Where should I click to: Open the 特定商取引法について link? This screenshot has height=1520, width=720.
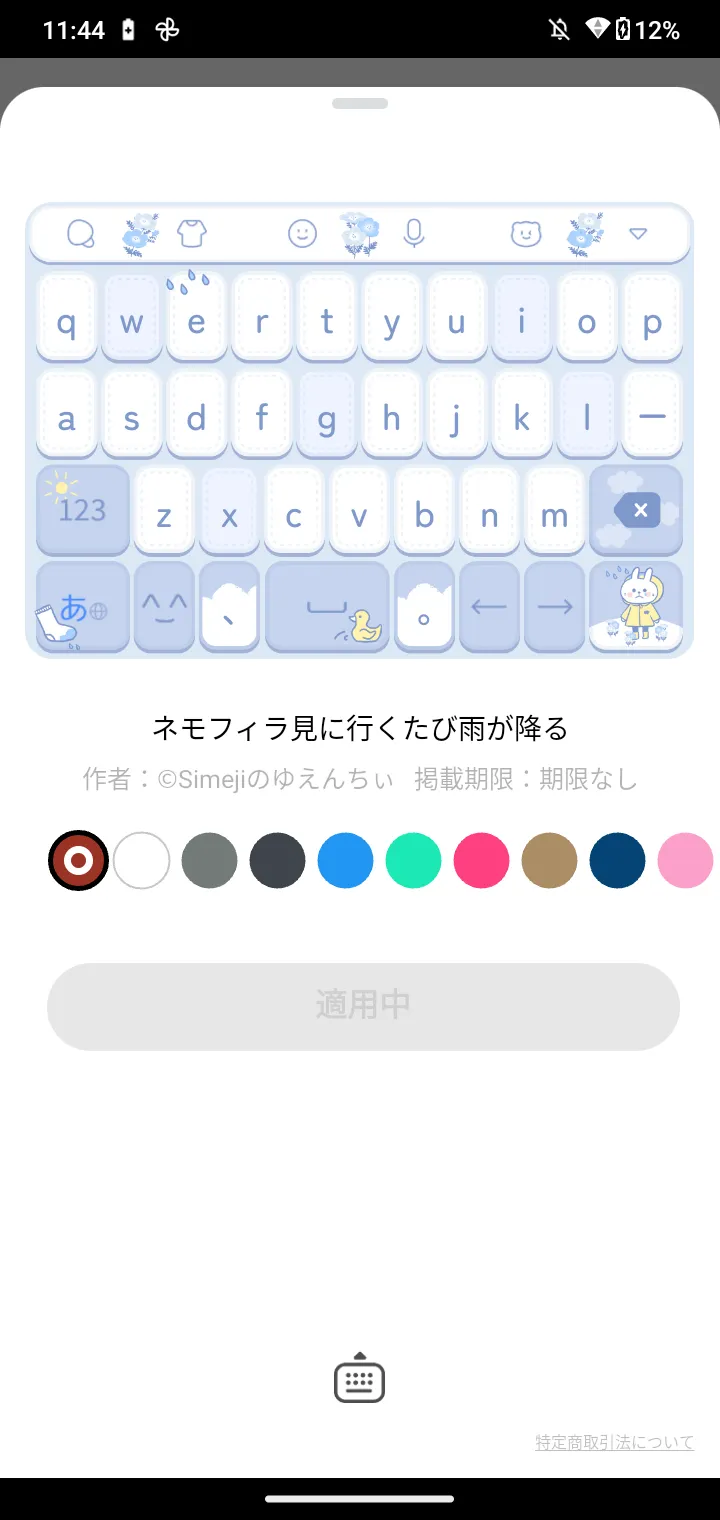[614, 1442]
